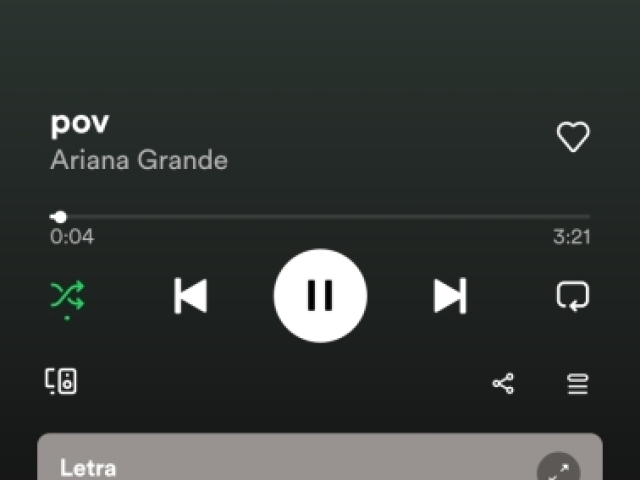Open the connect to device menu

click(x=62, y=381)
